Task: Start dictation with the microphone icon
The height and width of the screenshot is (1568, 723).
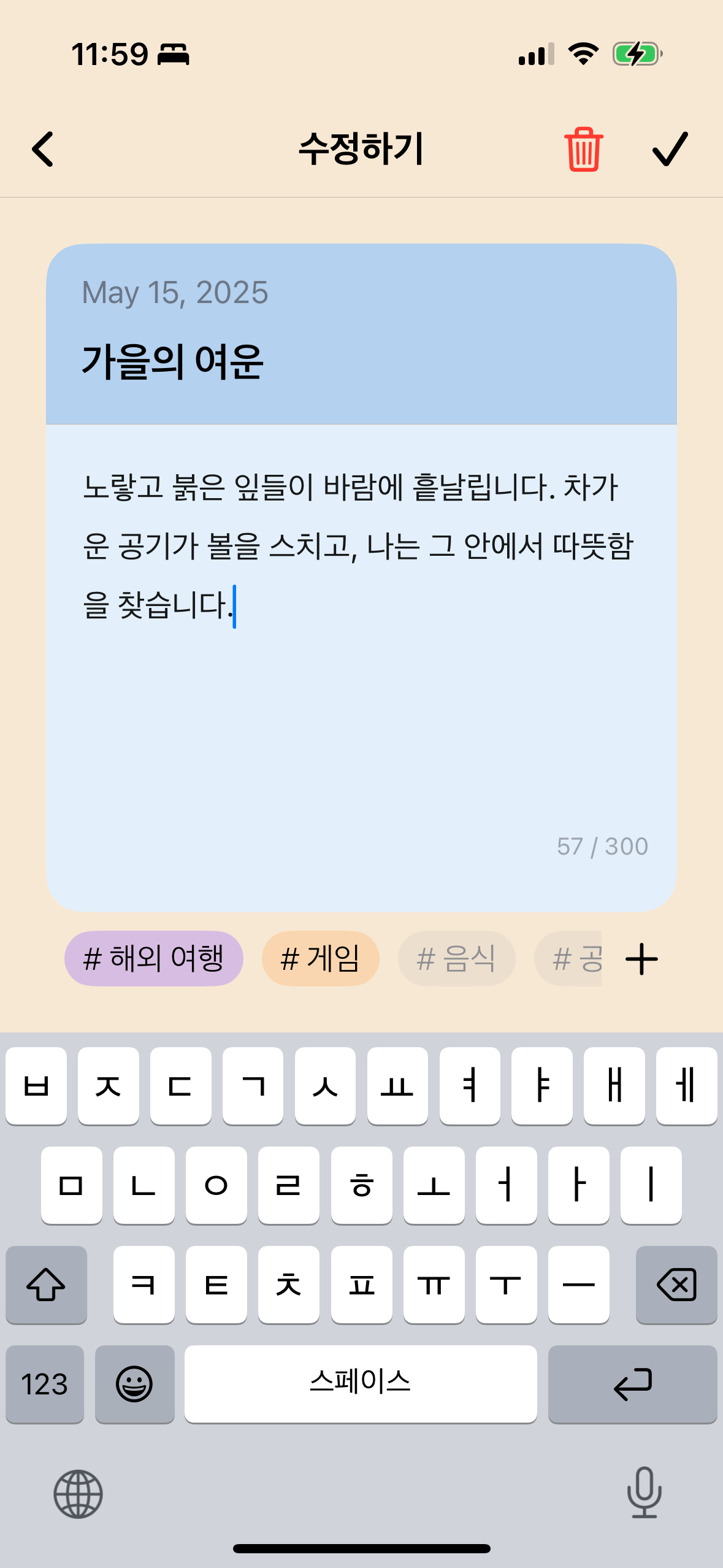Action: (644, 1493)
